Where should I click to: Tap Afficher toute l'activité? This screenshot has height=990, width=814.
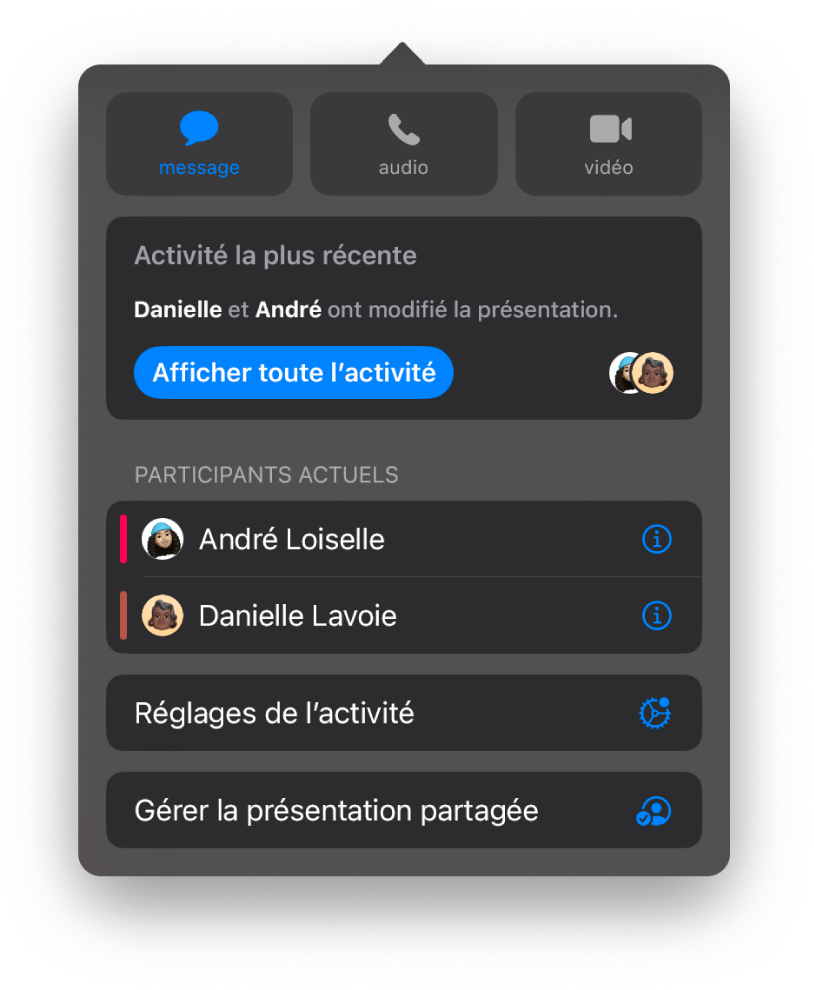293,373
